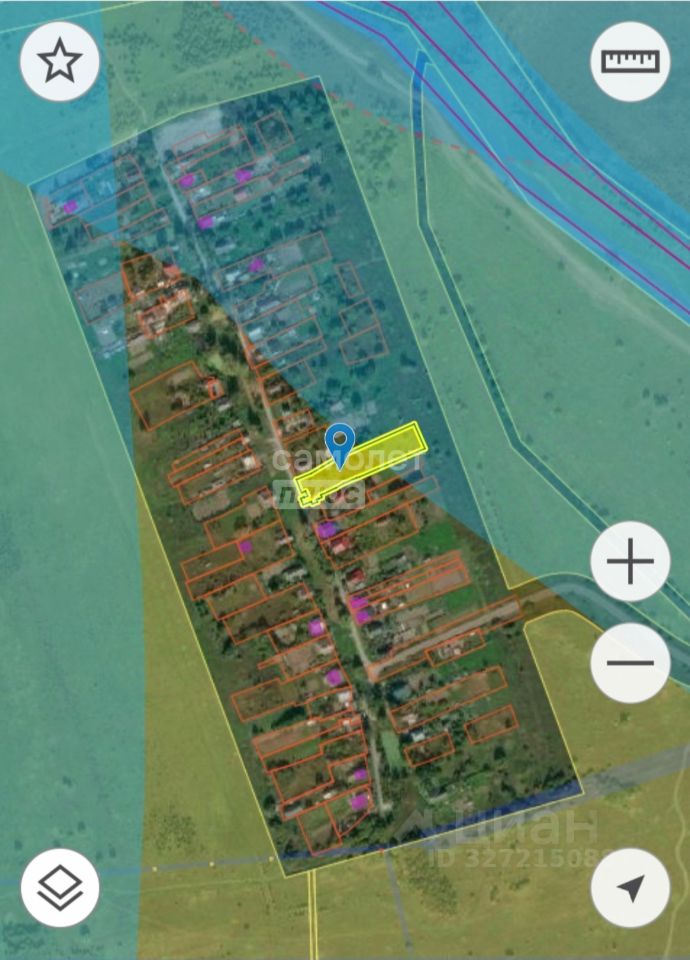Add this location to favorites with the star
Screen dimensions: 690x960
[59, 62]
